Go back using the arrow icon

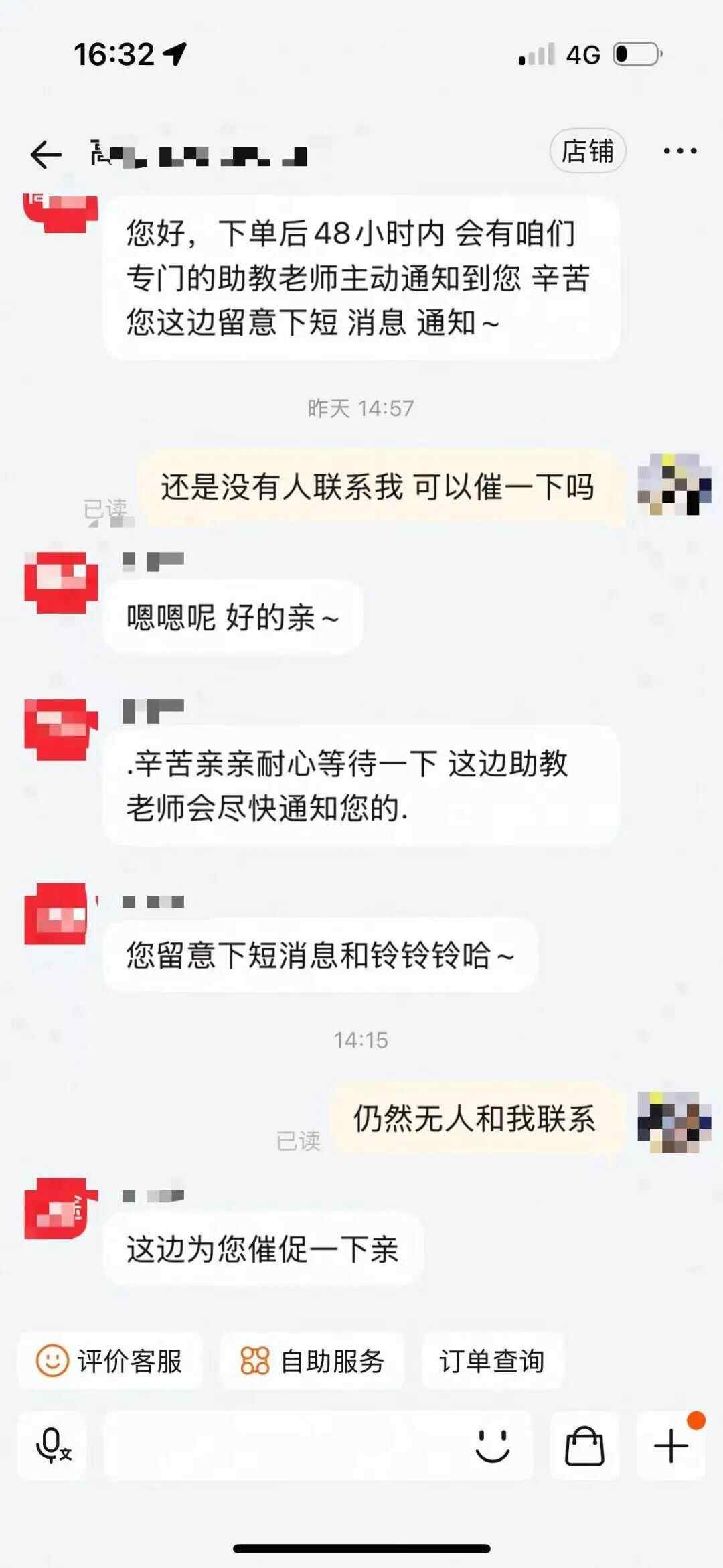(x=46, y=155)
